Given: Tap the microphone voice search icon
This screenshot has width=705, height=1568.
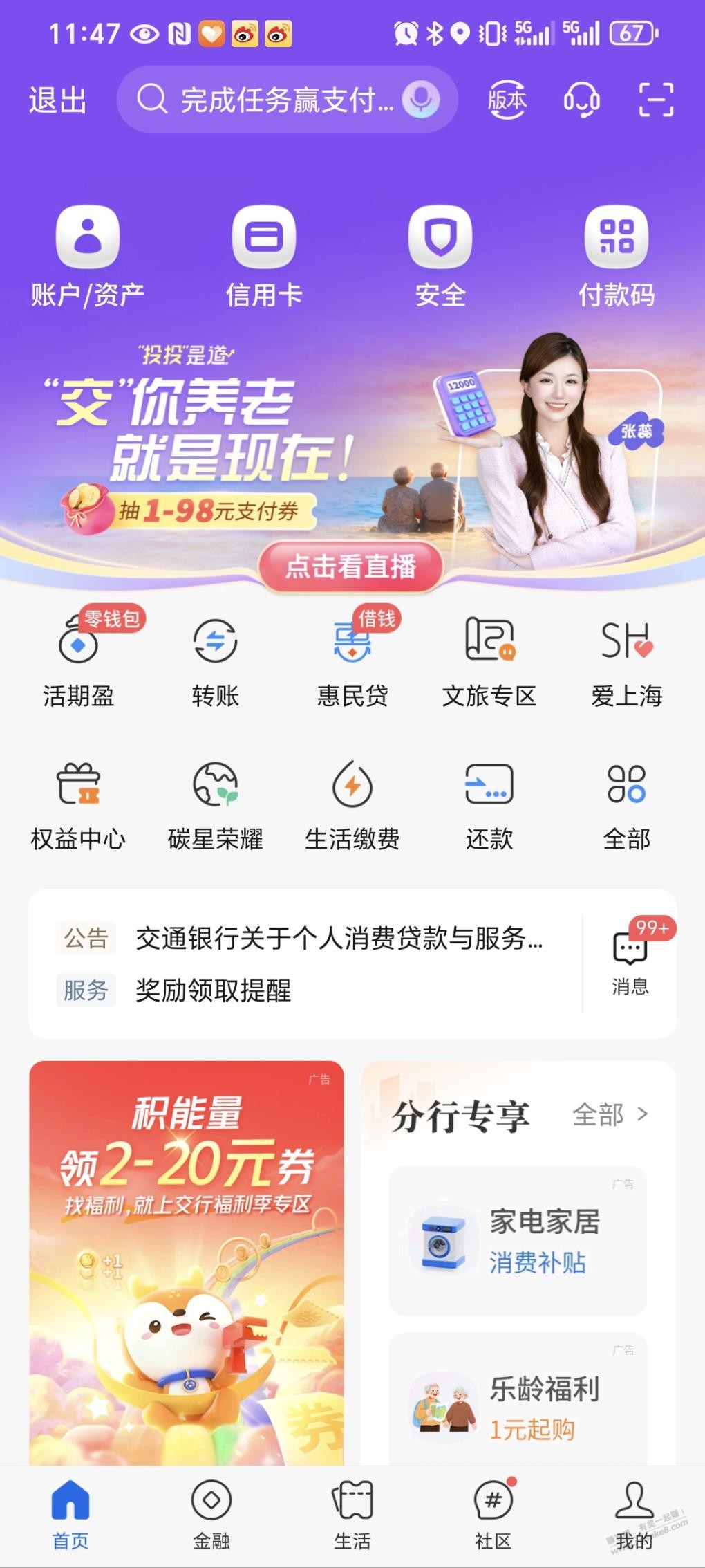Looking at the screenshot, I should pos(420,100).
